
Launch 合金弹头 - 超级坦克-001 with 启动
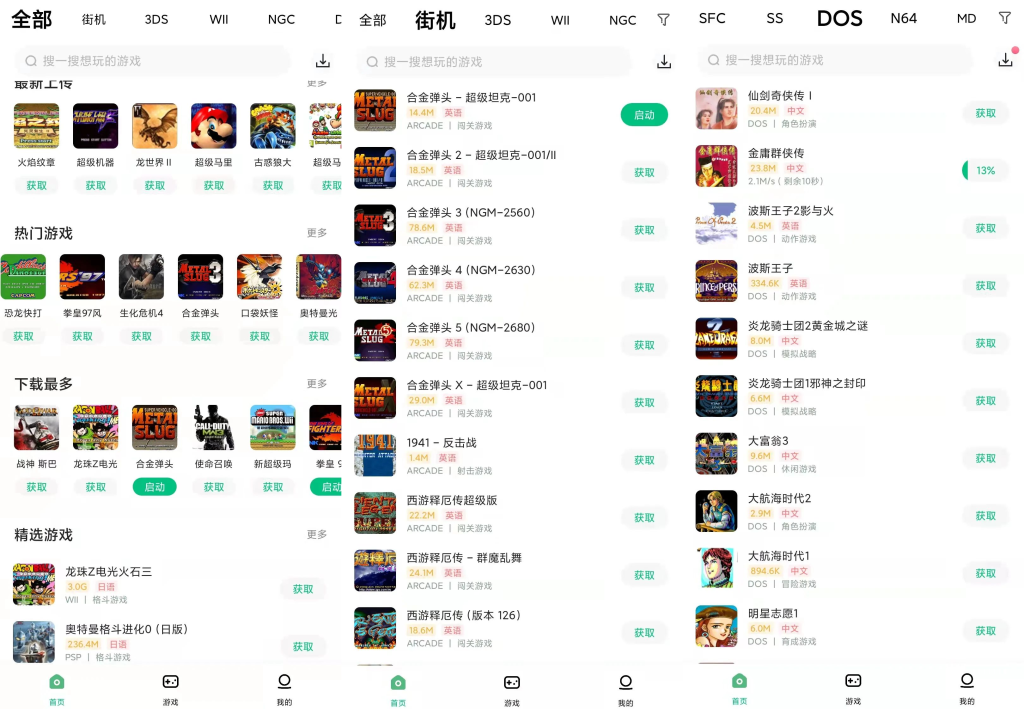(644, 115)
